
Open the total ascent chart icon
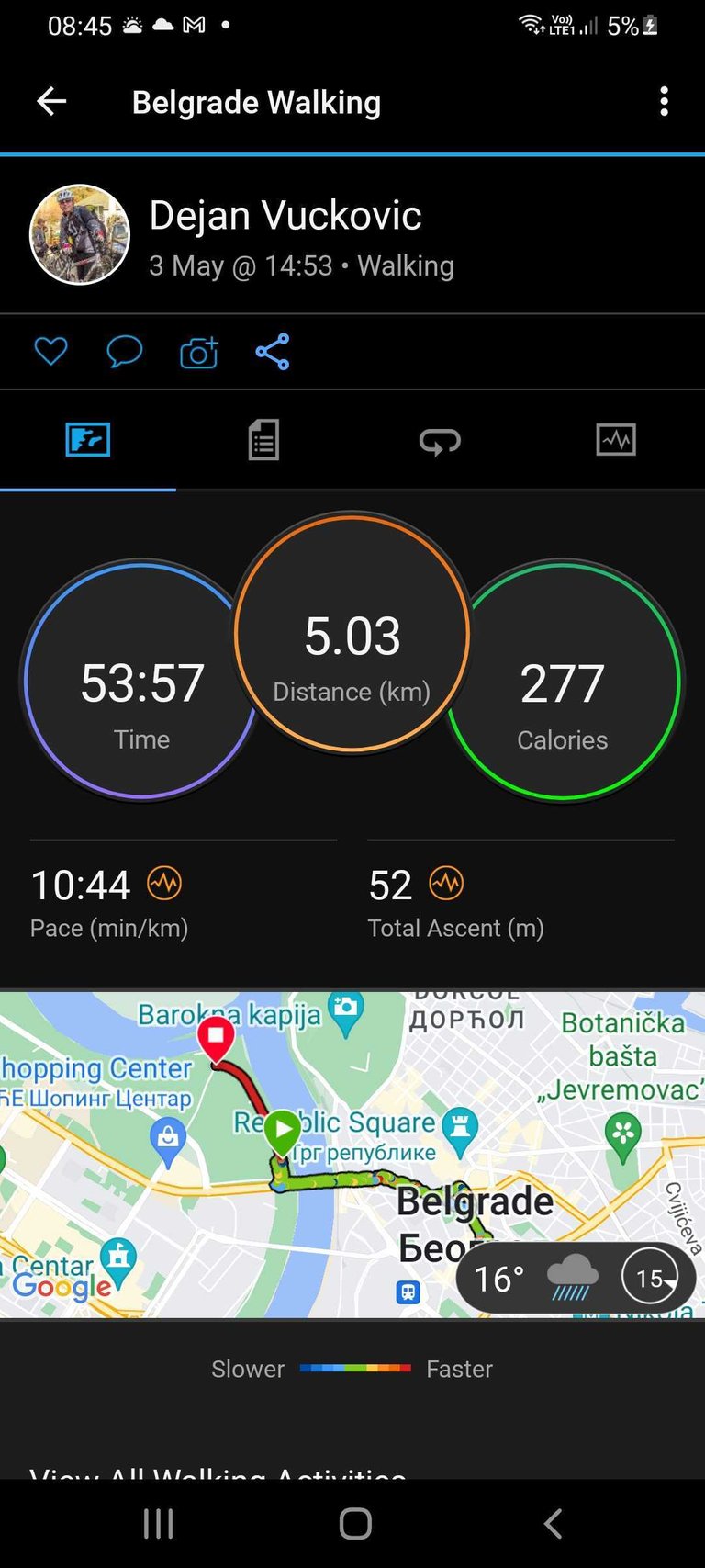pos(446,884)
